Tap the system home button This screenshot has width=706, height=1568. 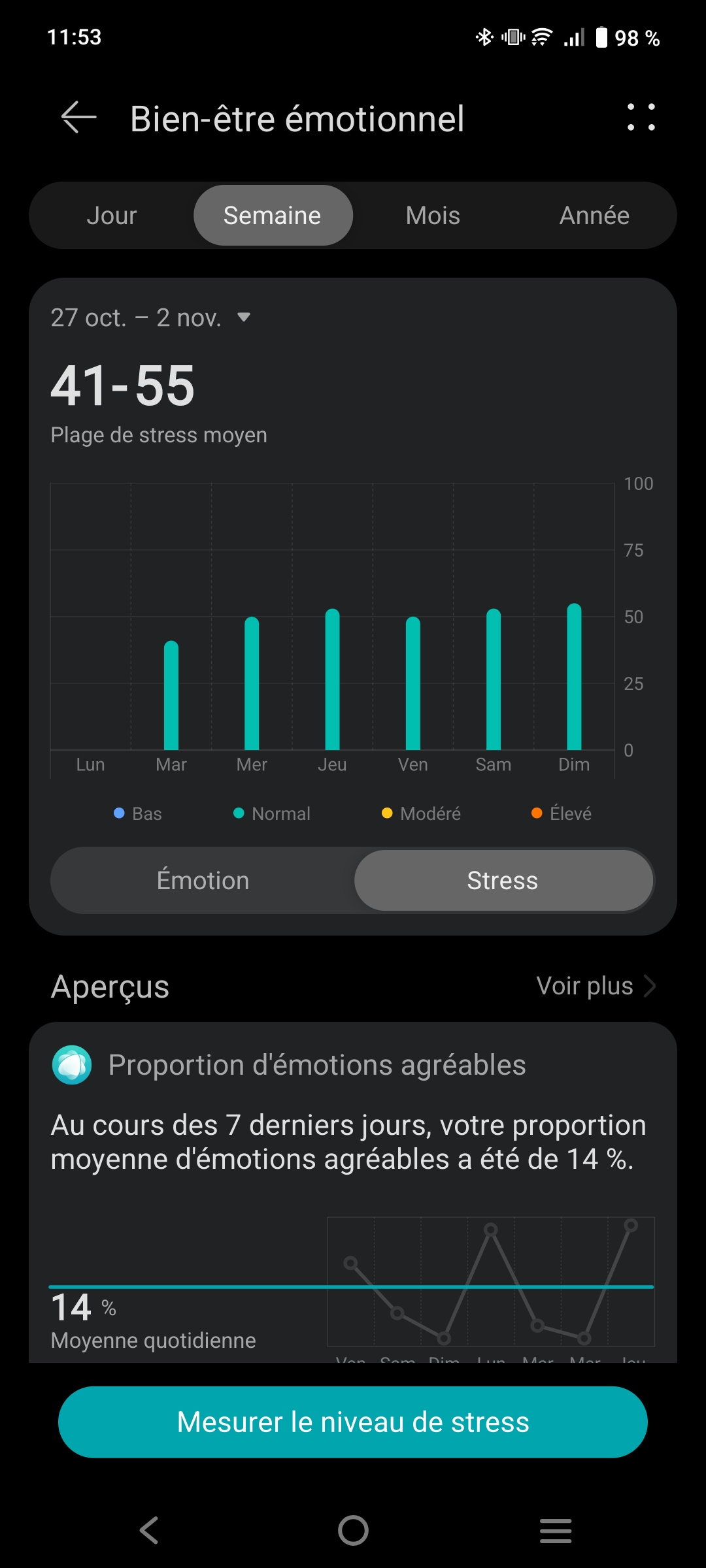[353, 1530]
